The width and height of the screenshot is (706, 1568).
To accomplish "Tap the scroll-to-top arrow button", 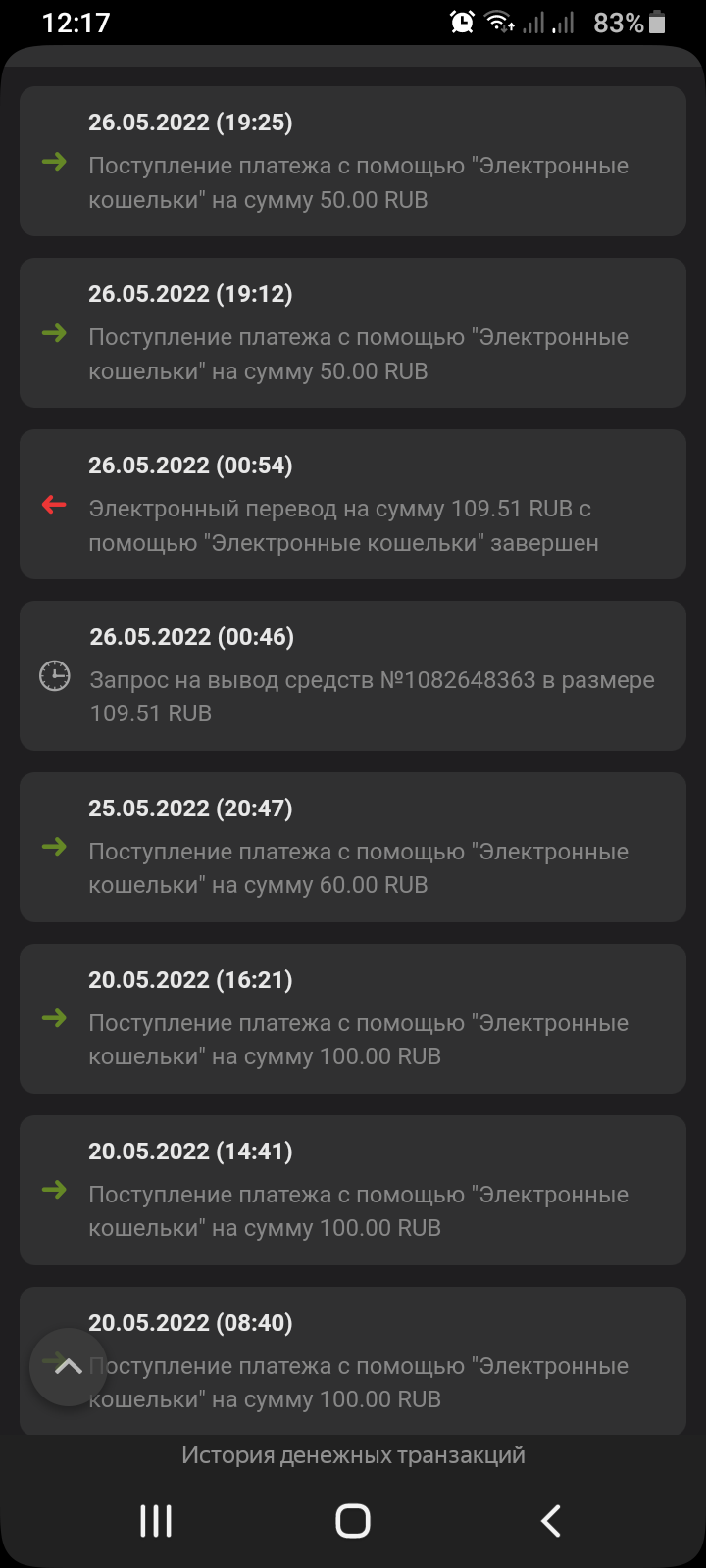I will point(68,1366).
